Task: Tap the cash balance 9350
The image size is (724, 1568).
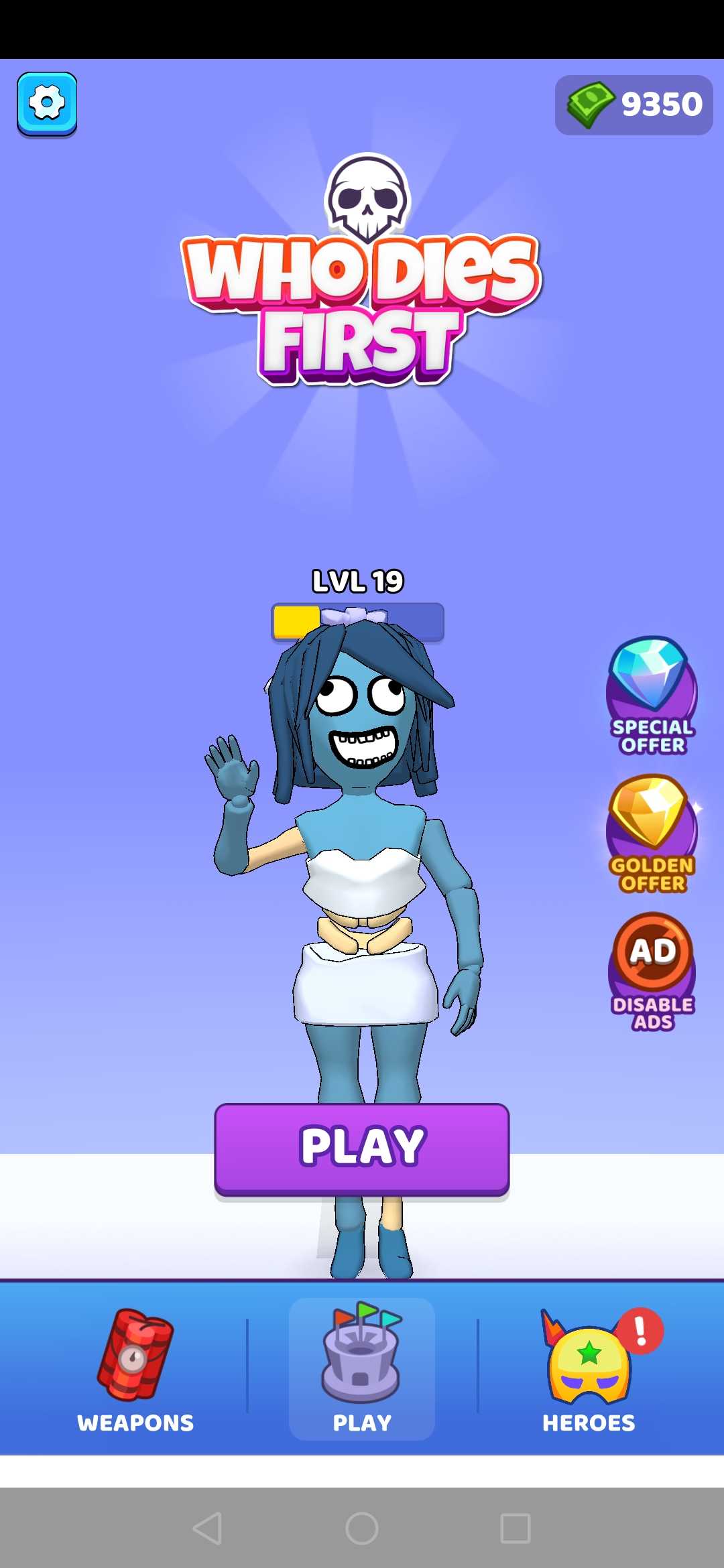Action: [x=633, y=105]
